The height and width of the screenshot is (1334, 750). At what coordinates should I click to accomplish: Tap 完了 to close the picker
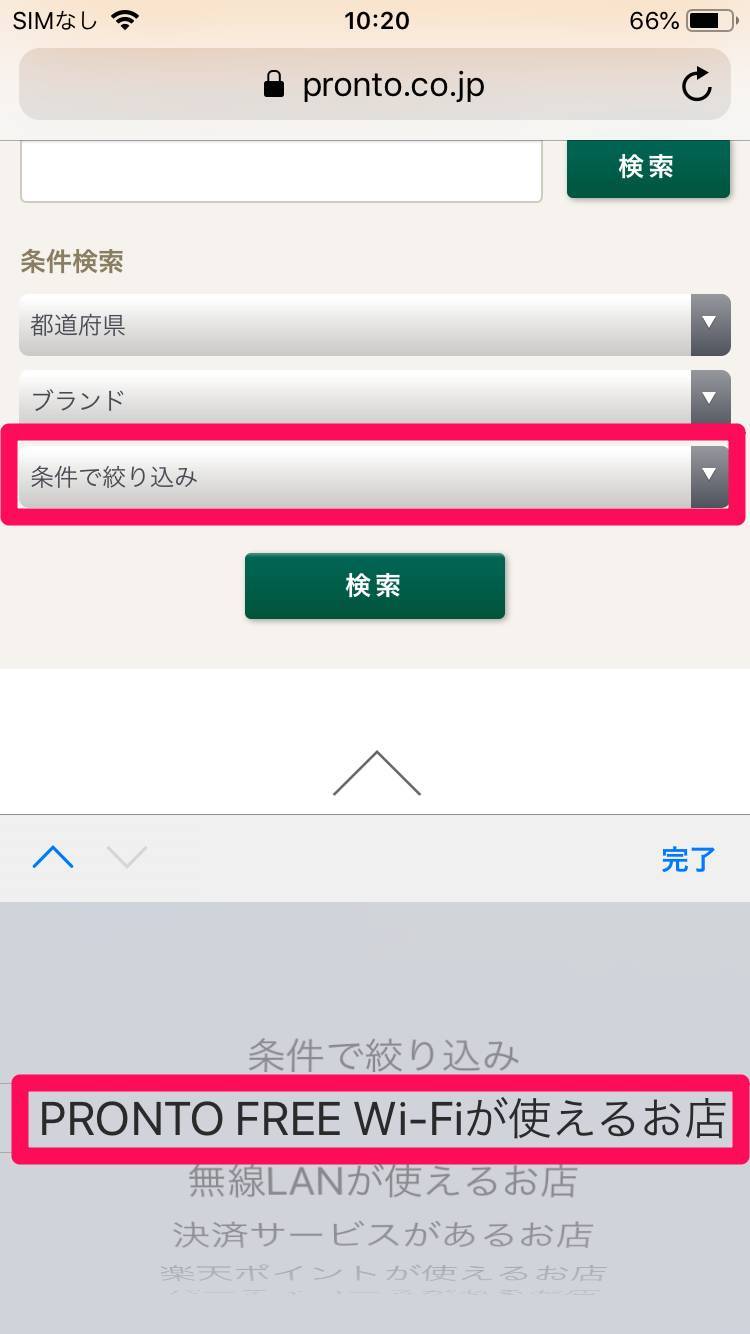[688, 859]
